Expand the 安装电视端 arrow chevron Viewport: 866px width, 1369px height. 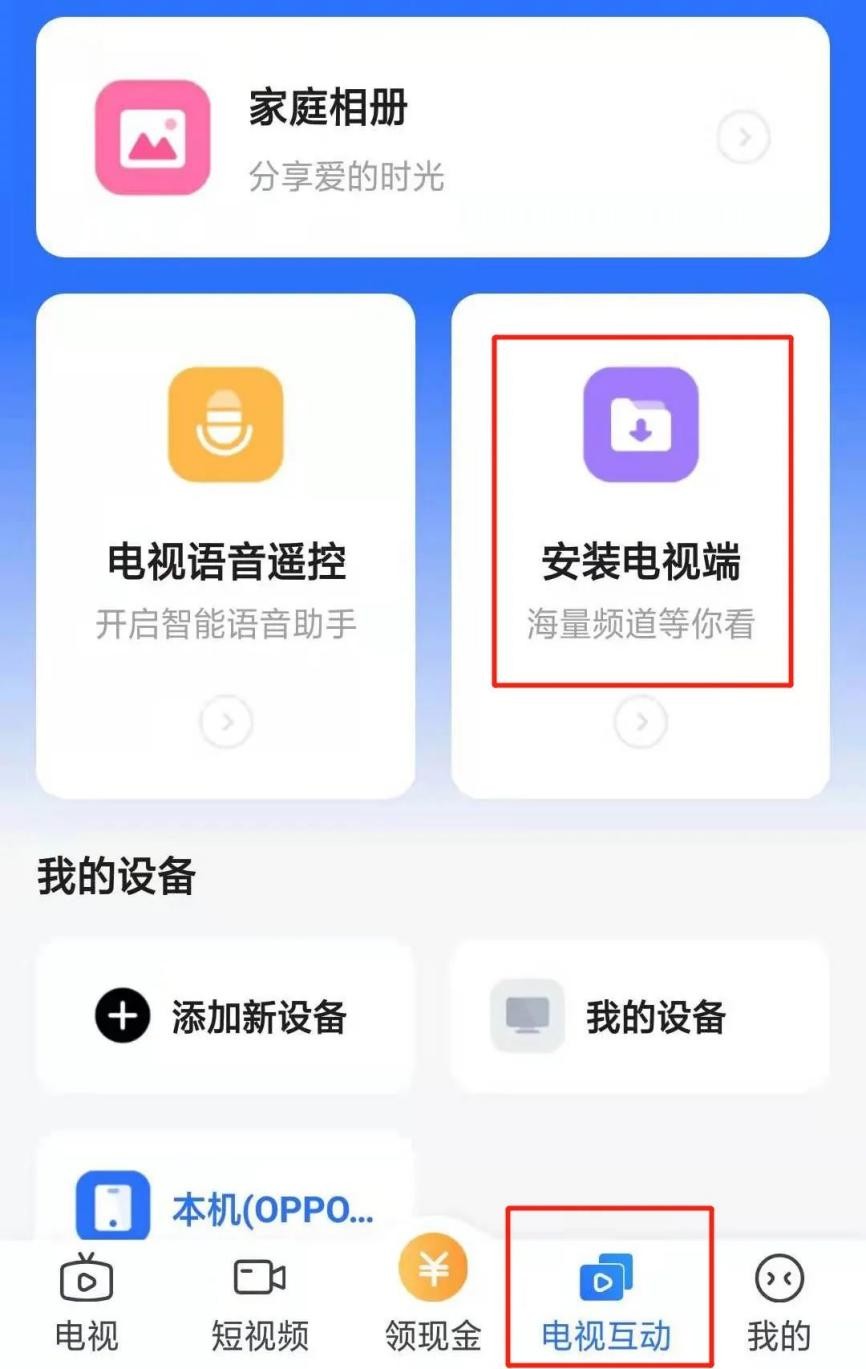pyautogui.click(x=641, y=721)
